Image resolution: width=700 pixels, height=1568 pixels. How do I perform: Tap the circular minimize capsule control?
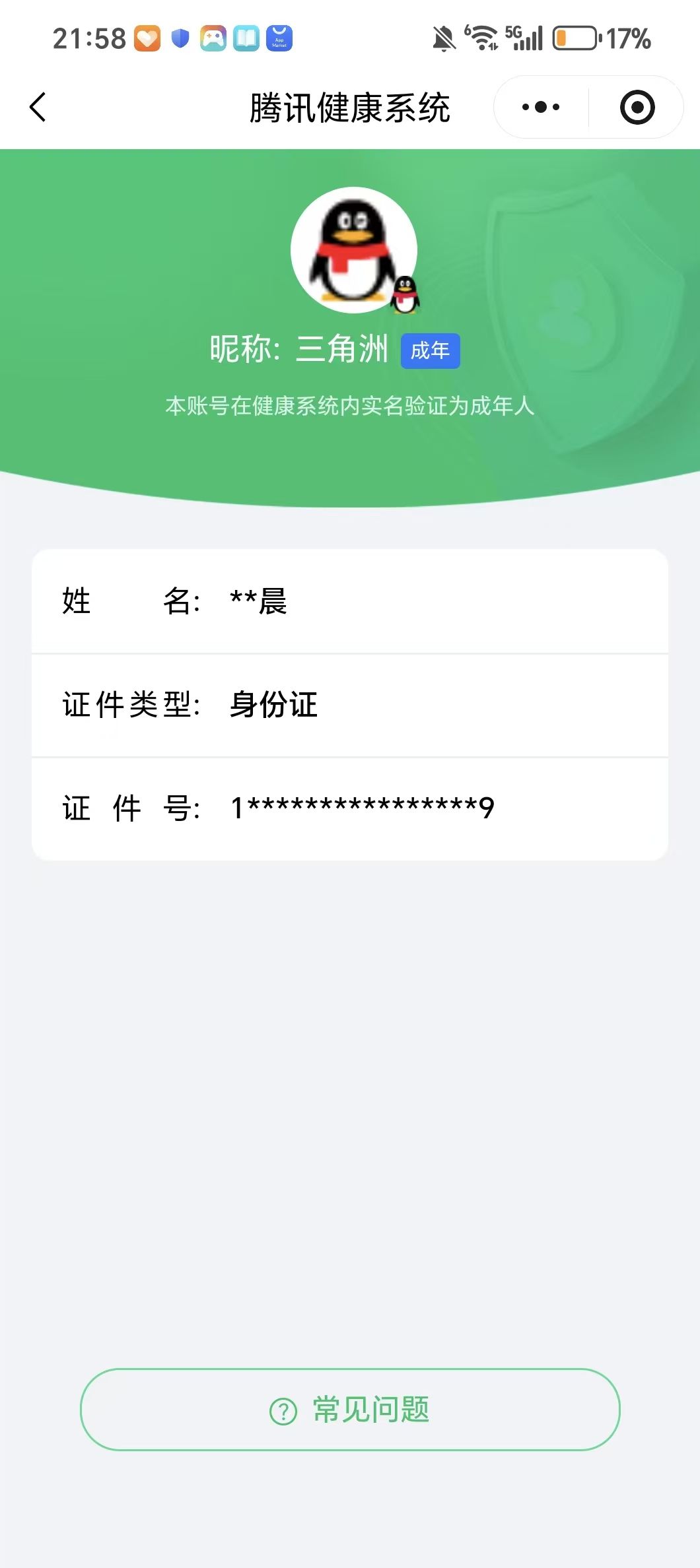(637, 106)
